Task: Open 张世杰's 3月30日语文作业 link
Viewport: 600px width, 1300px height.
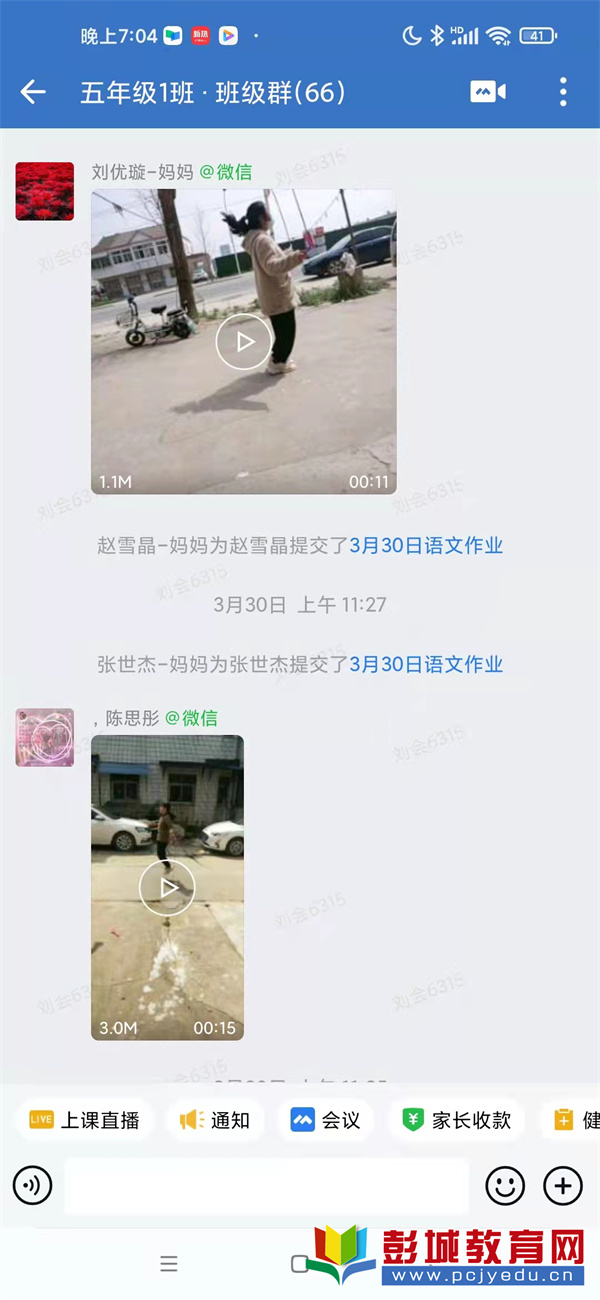Action: [426, 665]
